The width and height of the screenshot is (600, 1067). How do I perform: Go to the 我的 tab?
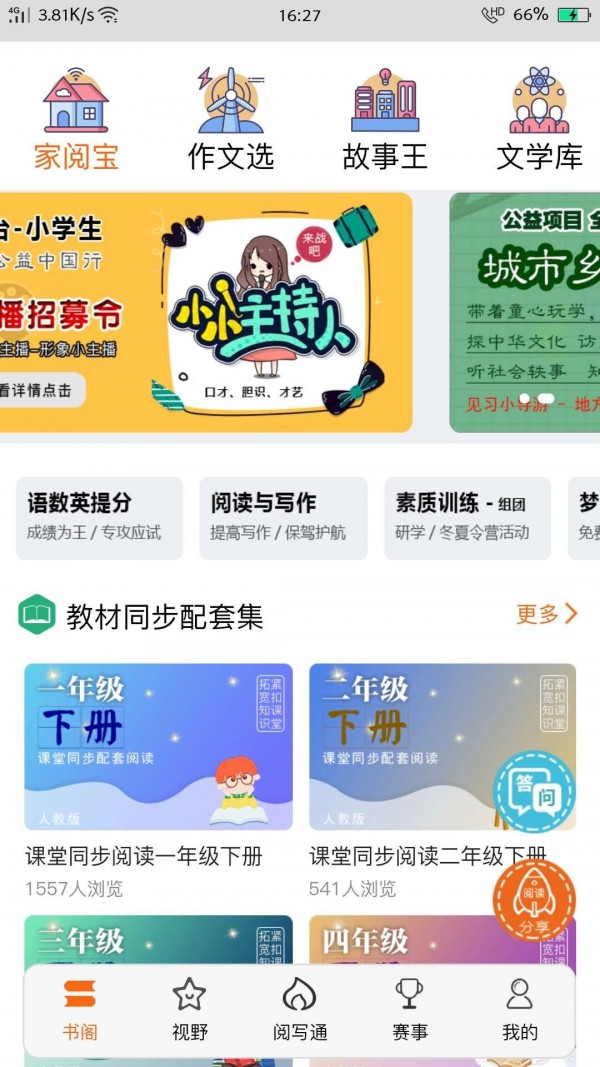pyautogui.click(x=520, y=1010)
